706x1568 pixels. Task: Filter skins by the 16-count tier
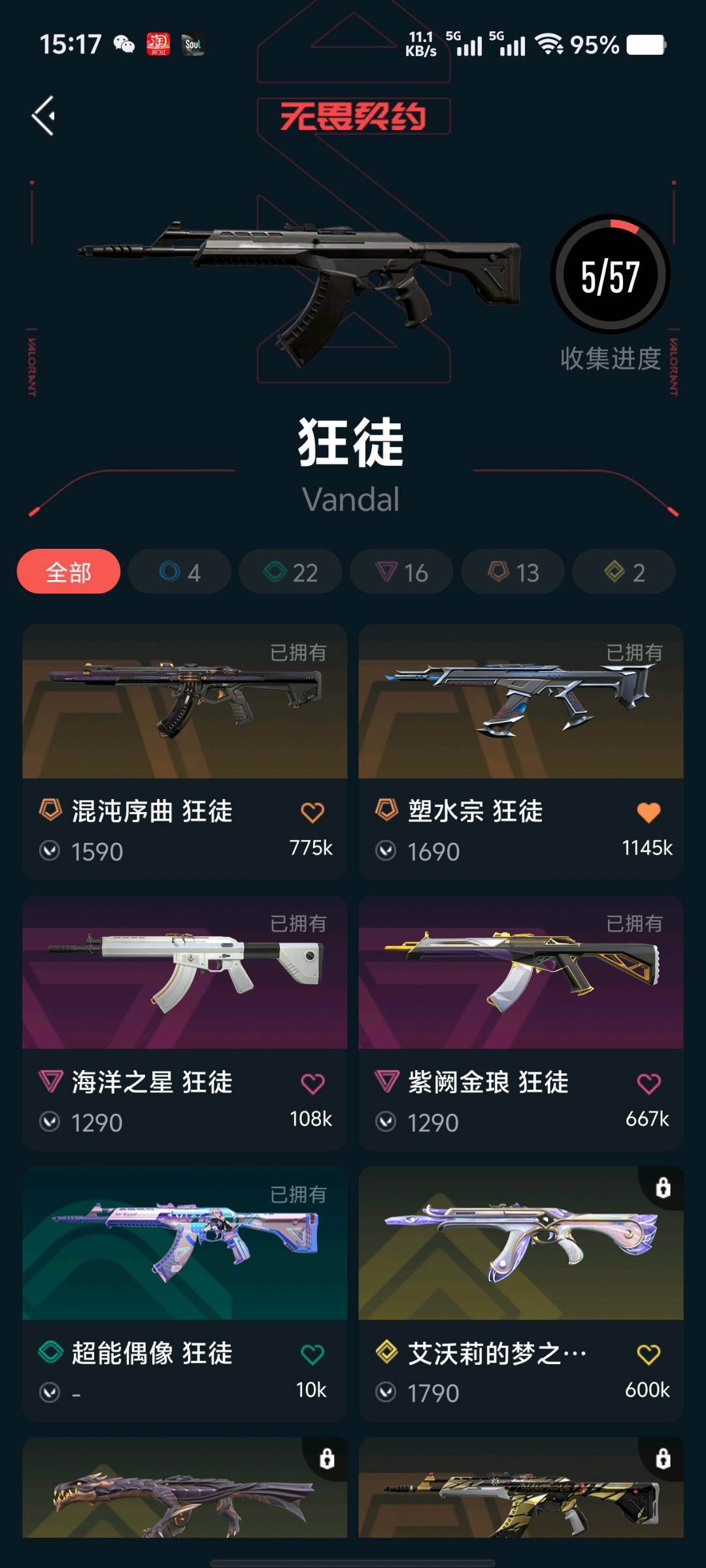coord(402,572)
